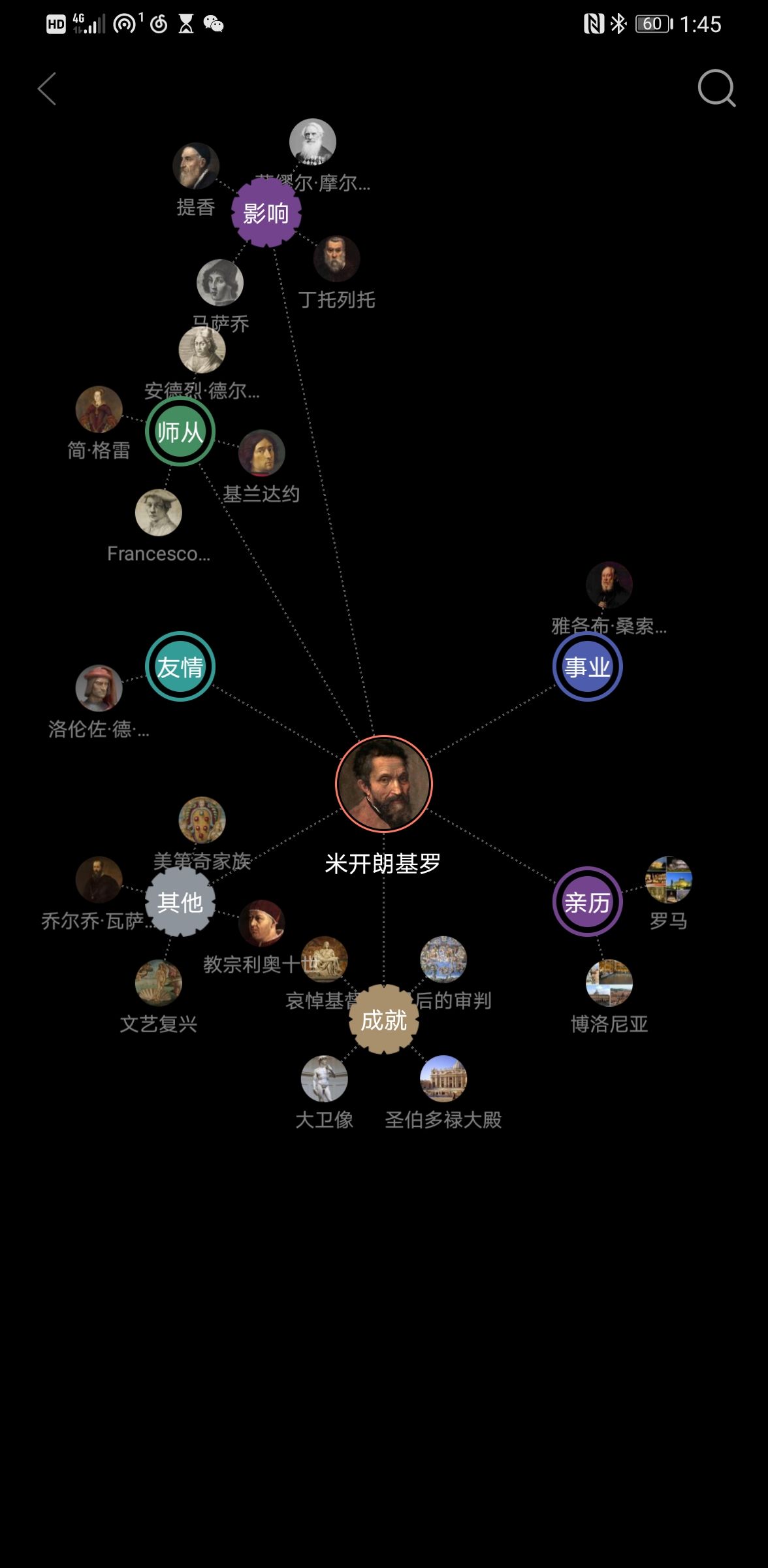Open the search magnifier icon
Image resolution: width=768 pixels, height=1568 pixels.
(716, 88)
